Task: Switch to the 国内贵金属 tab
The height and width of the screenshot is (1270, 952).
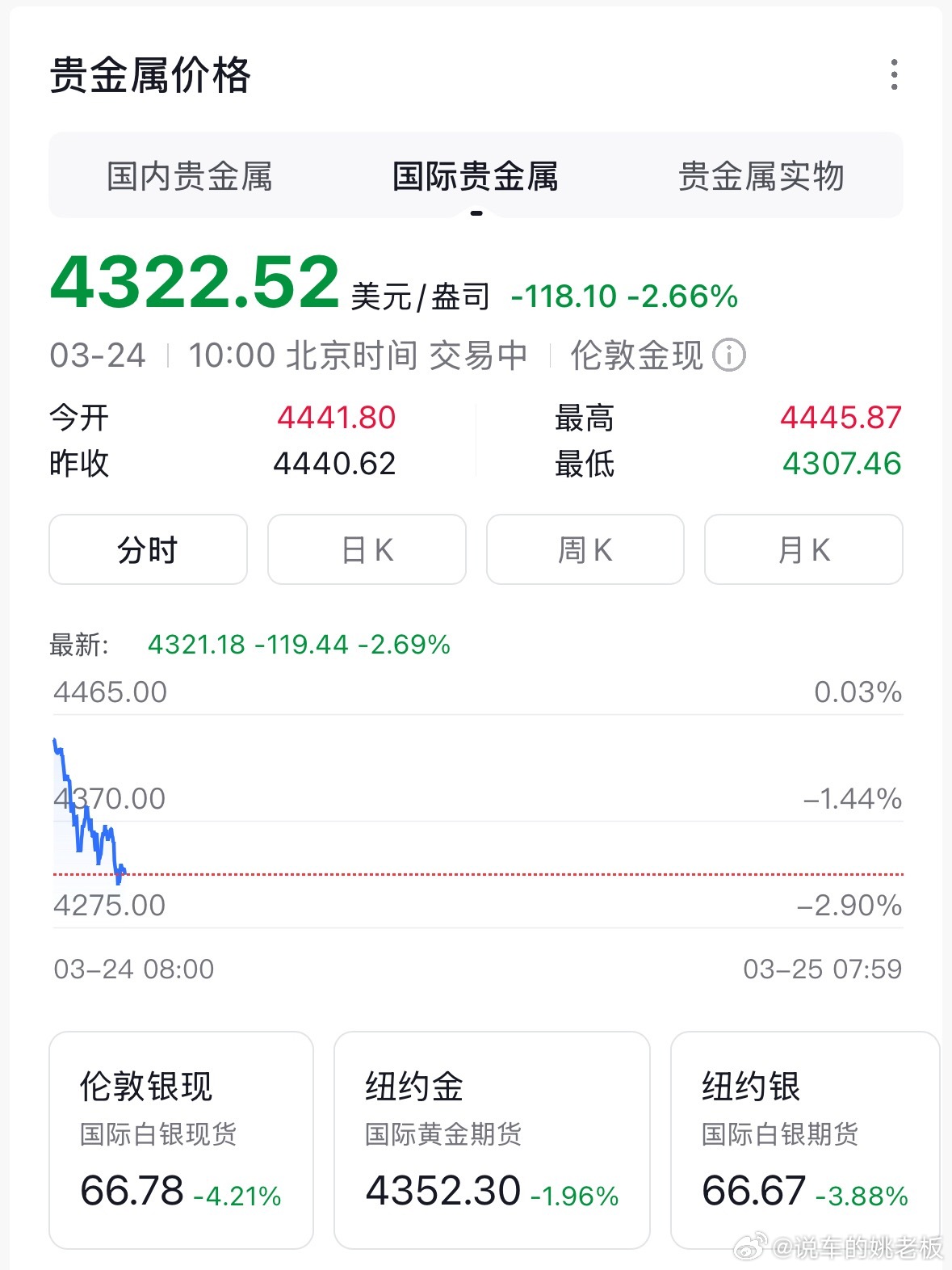Action: tap(189, 176)
